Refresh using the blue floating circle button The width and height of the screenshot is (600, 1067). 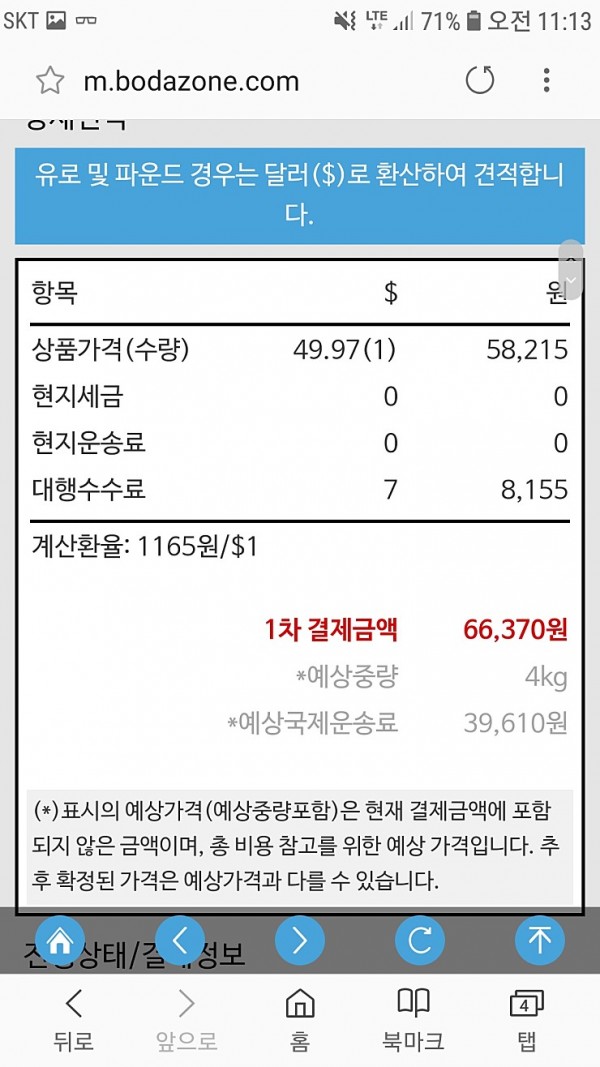click(420, 940)
